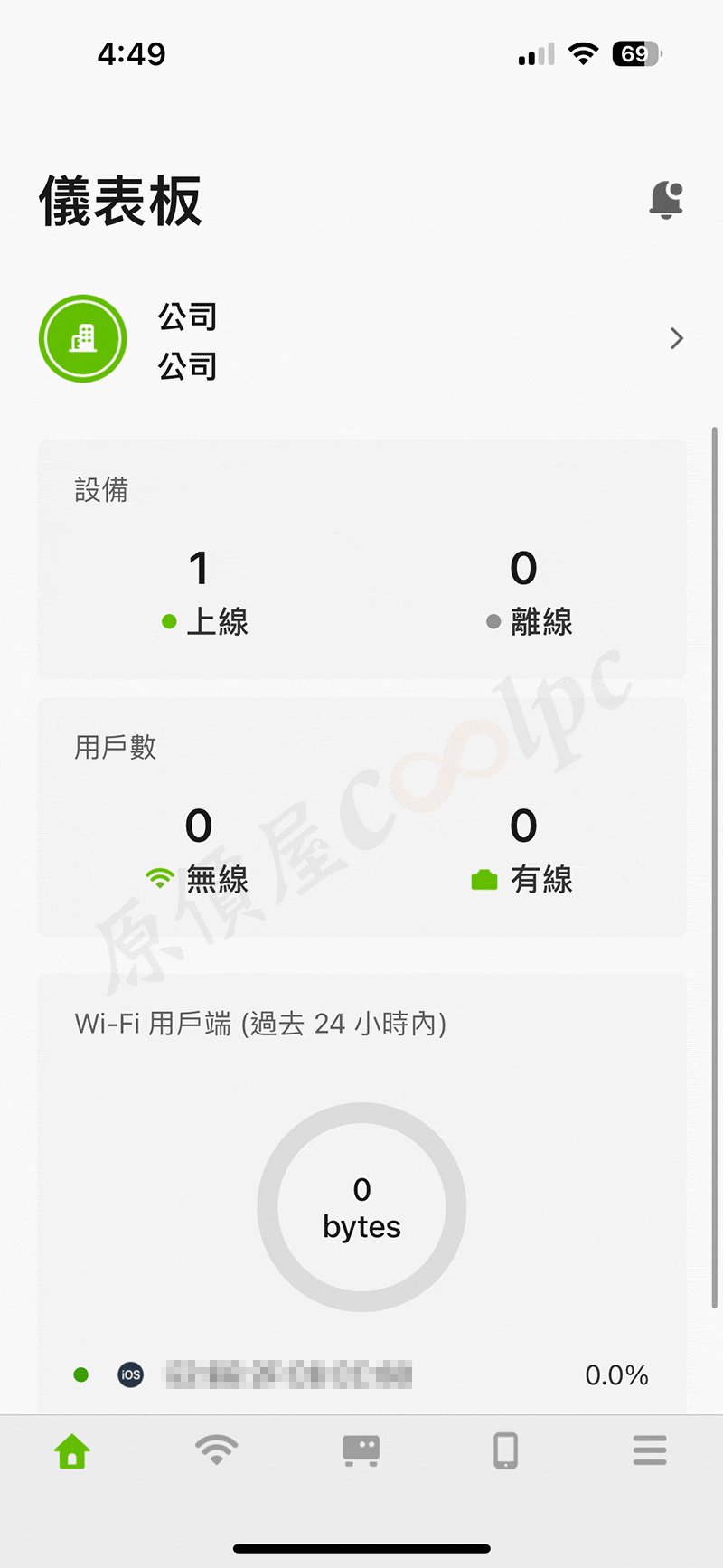The height and width of the screenshot is (1568, 723).
Task: Open the offline devices count (離線)
Action: point(529,594)
